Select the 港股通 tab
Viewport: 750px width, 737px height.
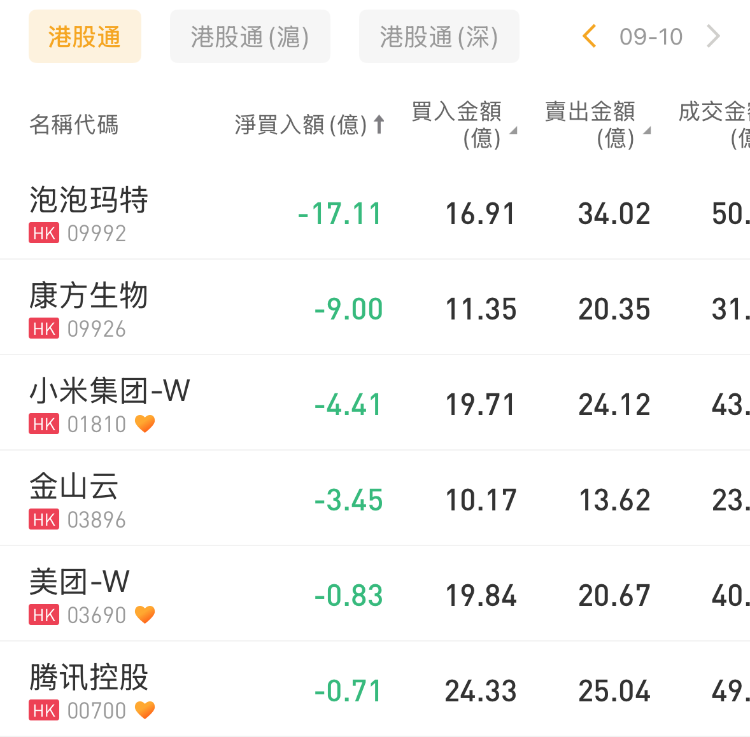click(85, 37)
